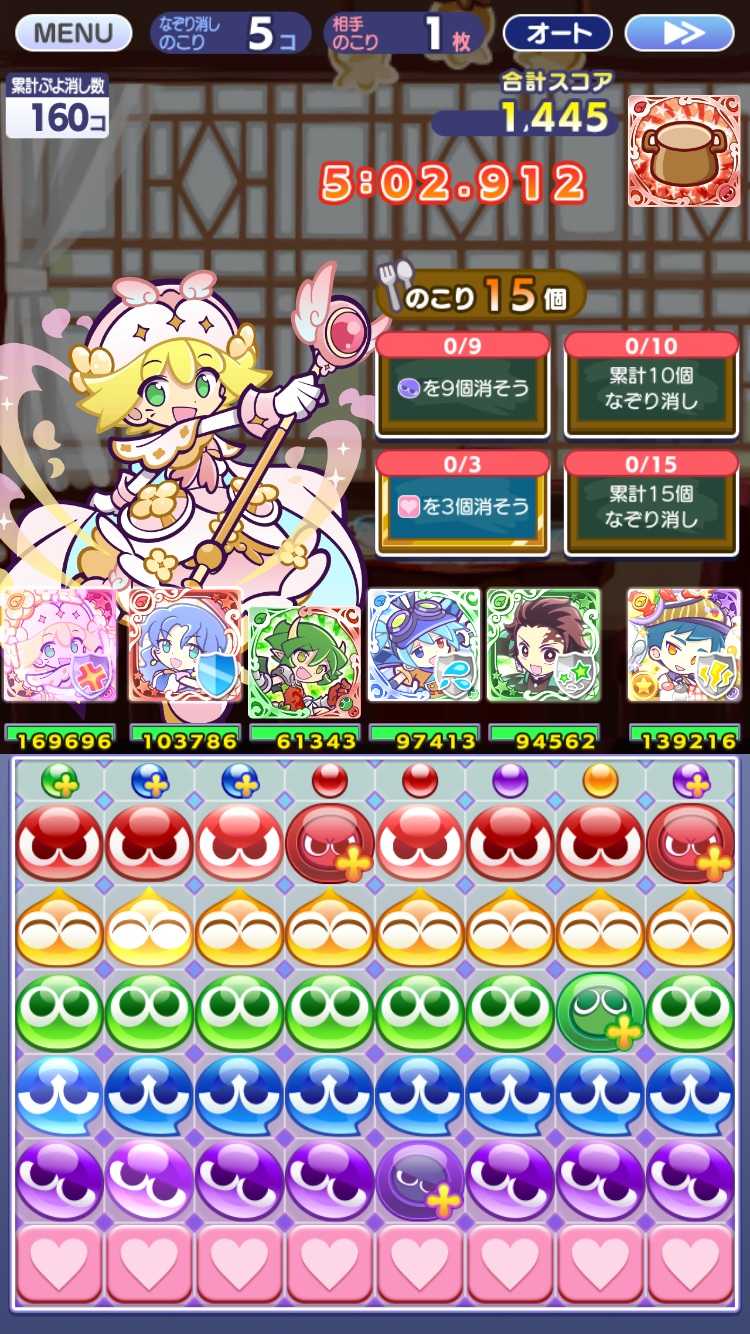750x1334 pixels.
Task: Tap the fast-forward speed button
Action: tap(681, 33)
